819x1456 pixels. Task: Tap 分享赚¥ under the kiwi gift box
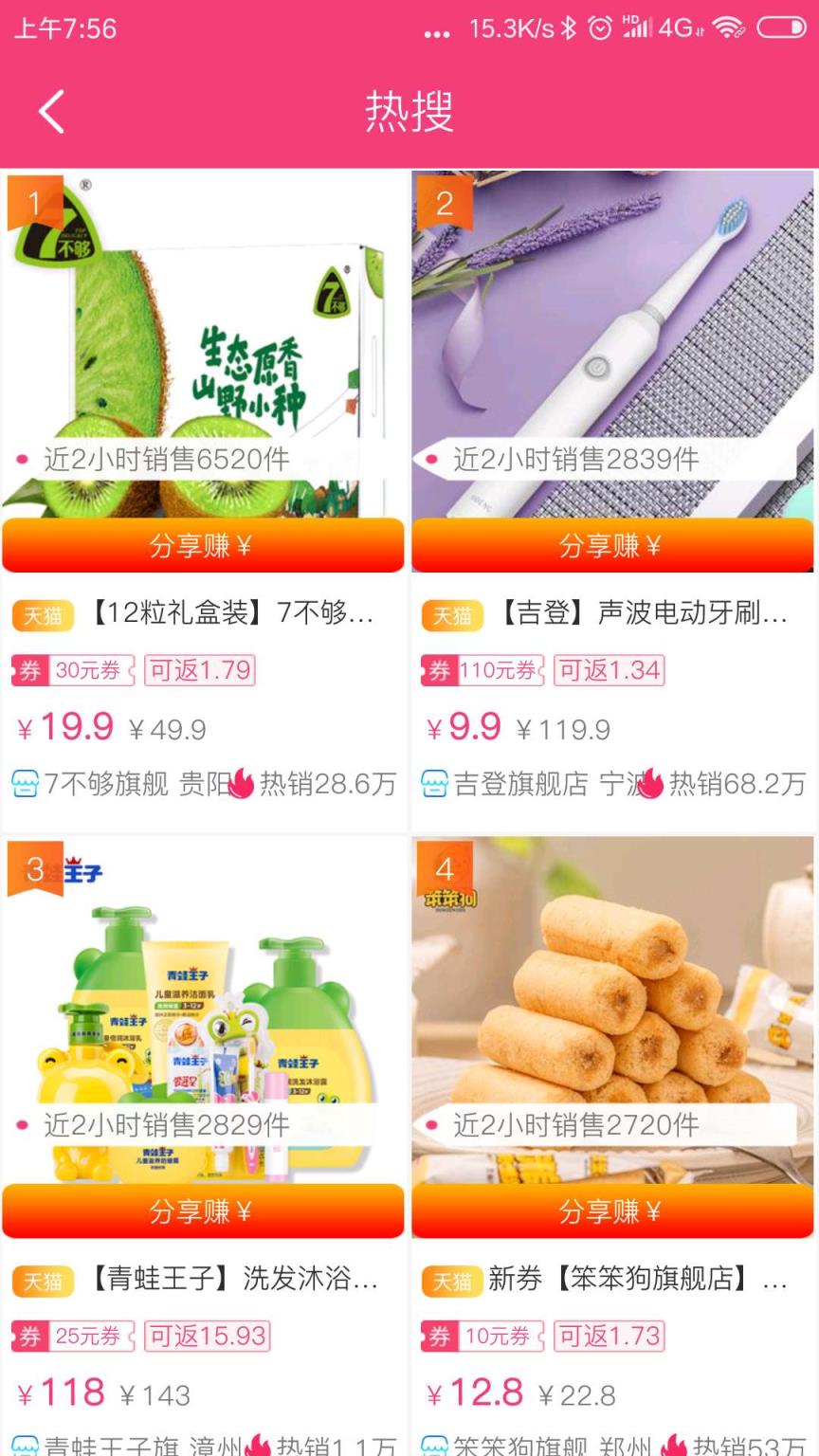203,546
